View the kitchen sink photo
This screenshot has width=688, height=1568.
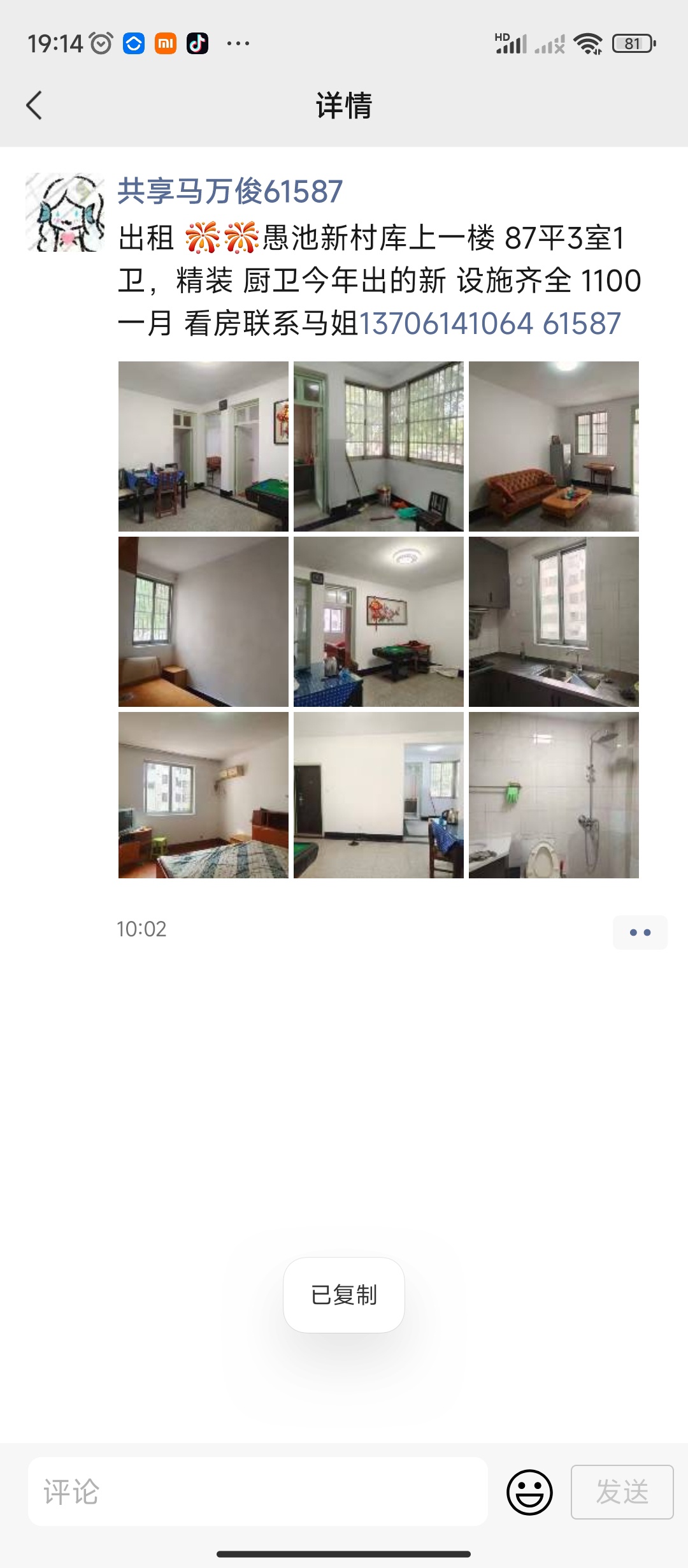tap(554, 621)
